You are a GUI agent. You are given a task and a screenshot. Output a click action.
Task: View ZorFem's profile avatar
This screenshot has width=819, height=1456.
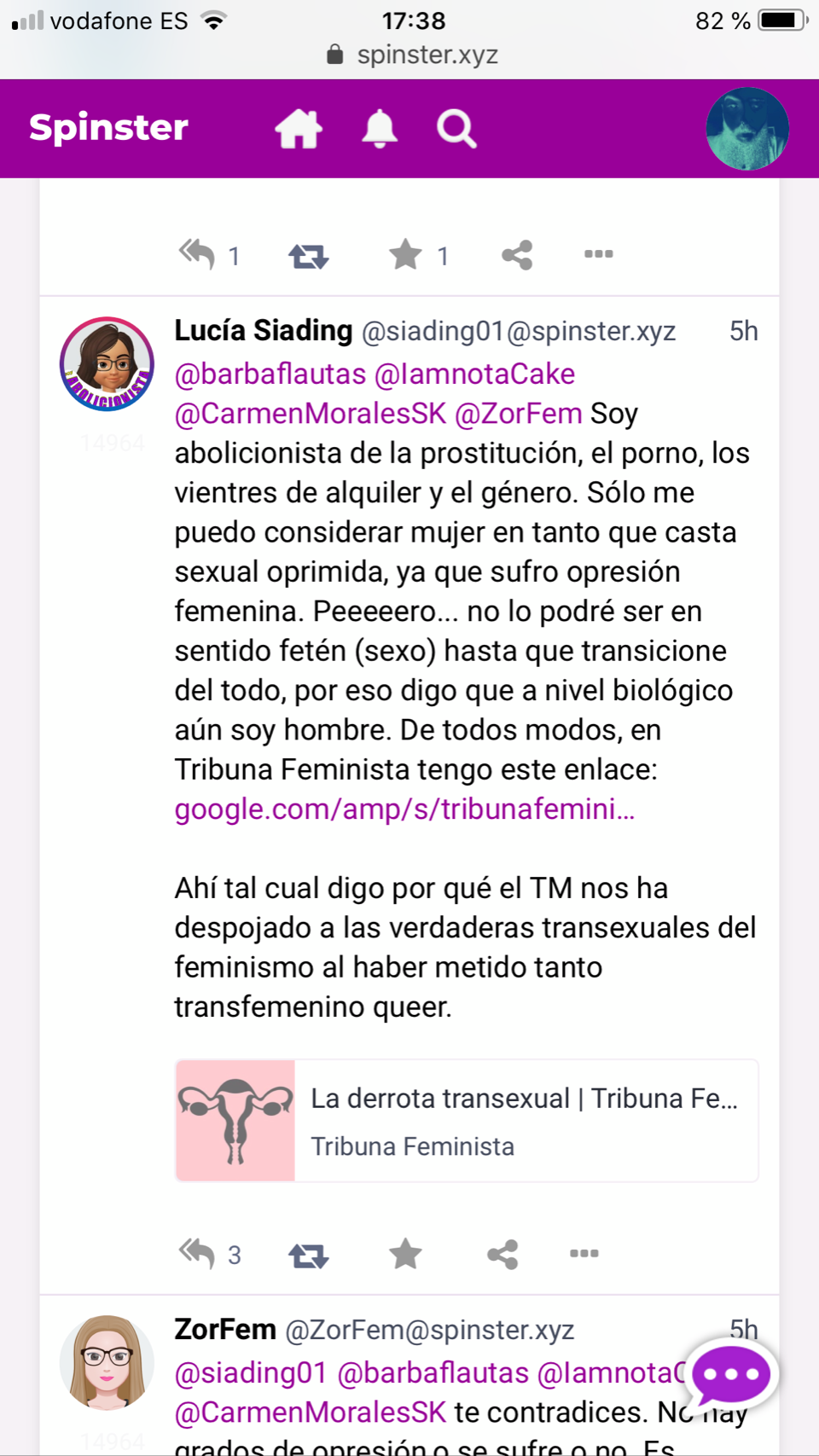pos(107,1362)
